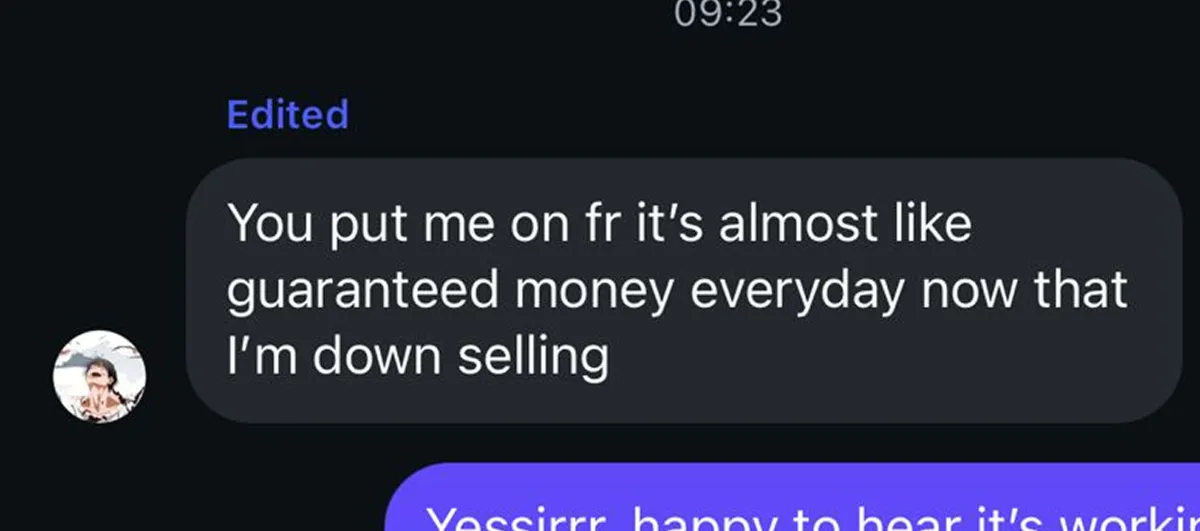Open the sender's profile picture avatar
The width and height of the screenshot is (1200, 531).
point(99,376)
